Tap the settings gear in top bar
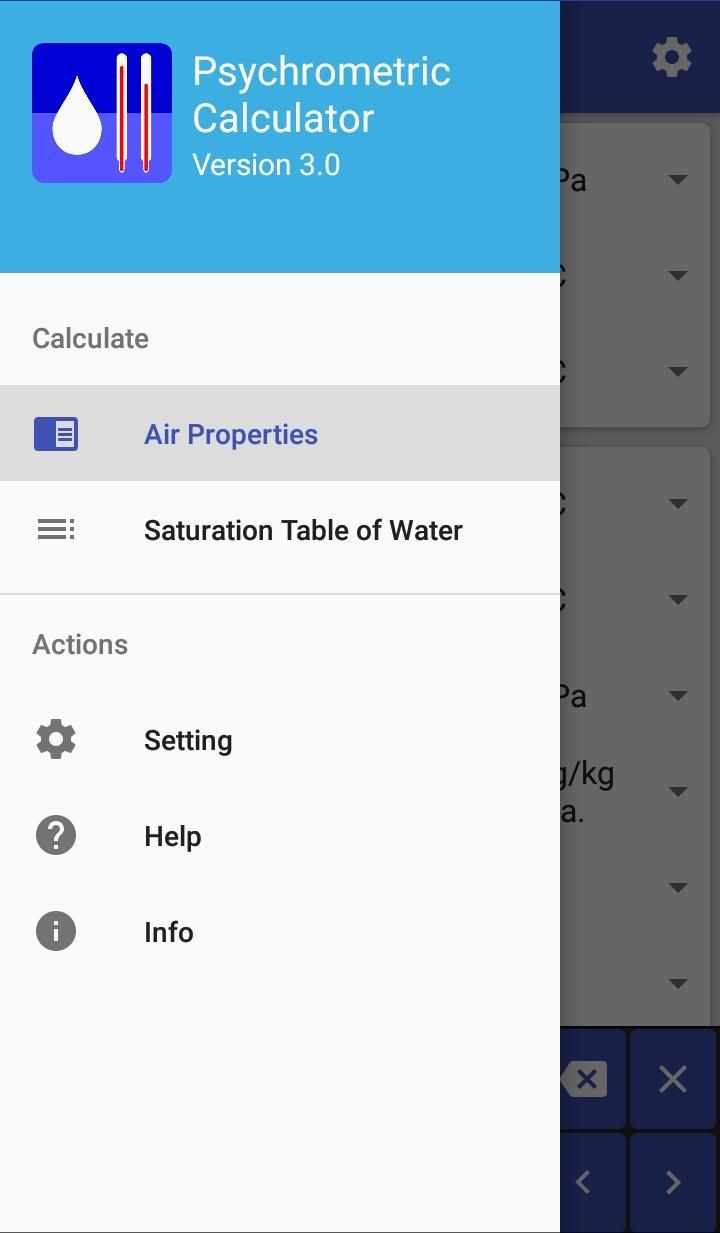Screen dimensions: 720x1233 (672, 57)
